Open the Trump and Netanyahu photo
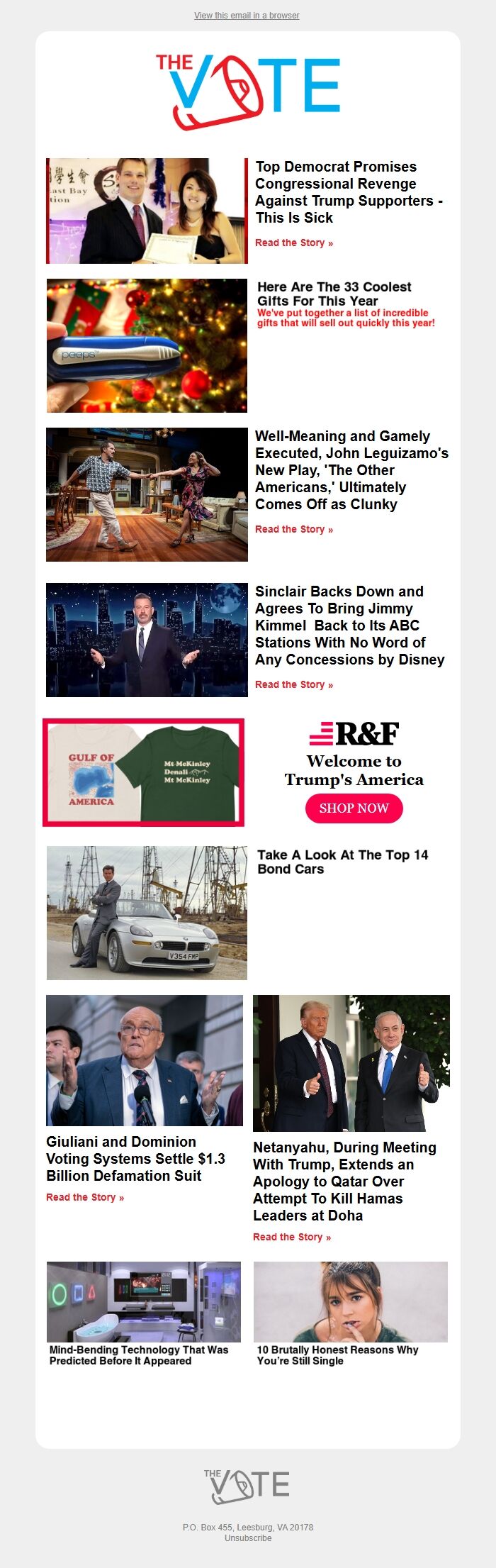Screen dimensions: 496x1568 click(x=351, y=1063)
